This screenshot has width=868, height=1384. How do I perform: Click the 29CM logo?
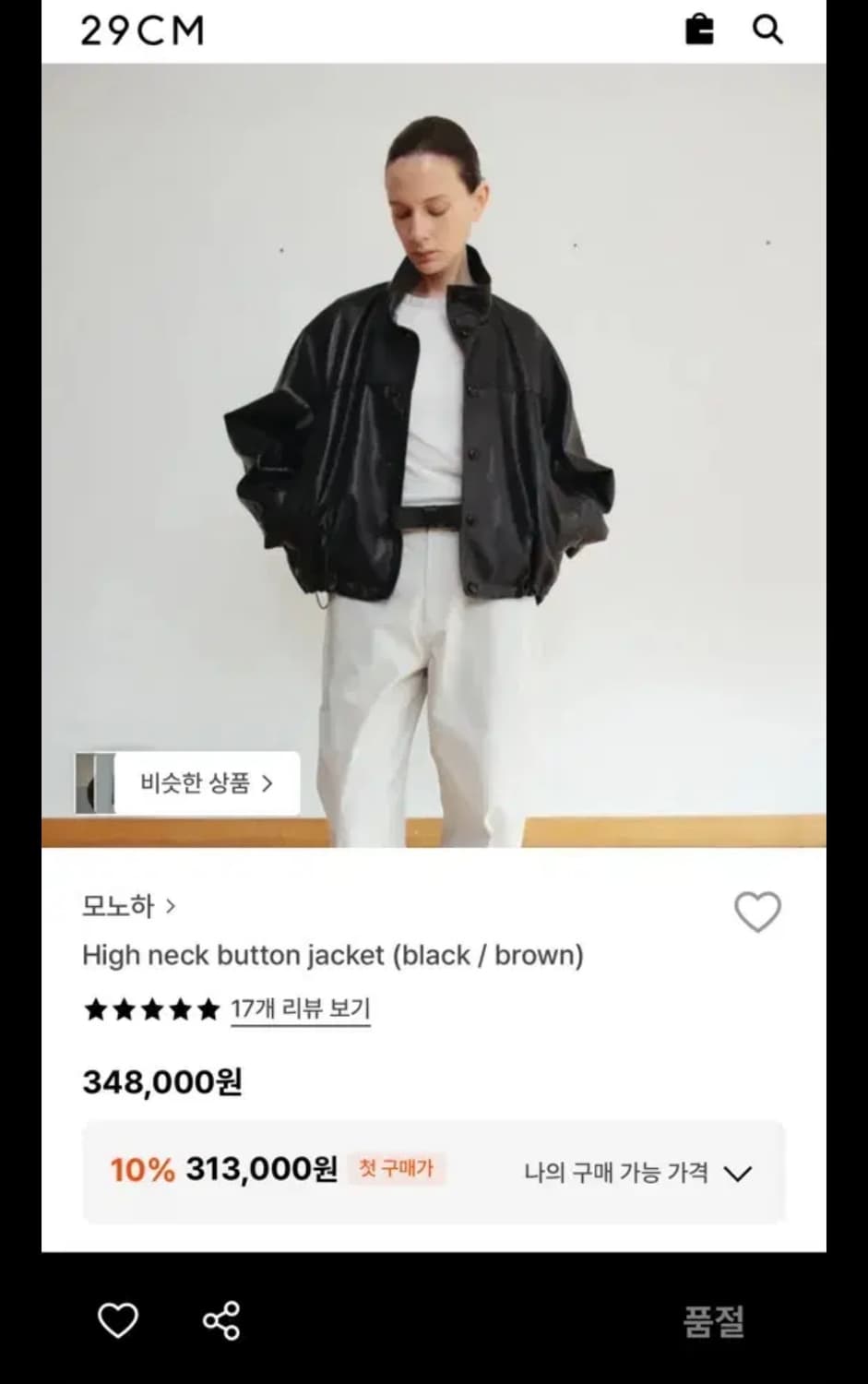143,29
